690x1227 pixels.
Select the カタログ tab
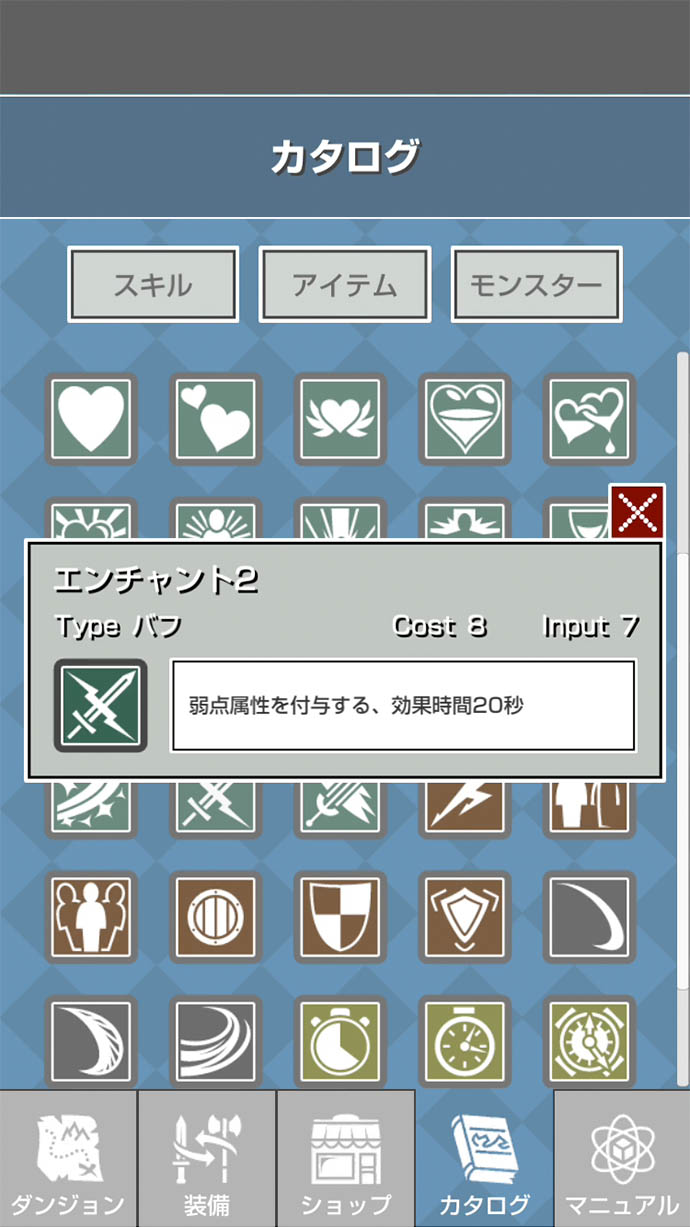484,1158
